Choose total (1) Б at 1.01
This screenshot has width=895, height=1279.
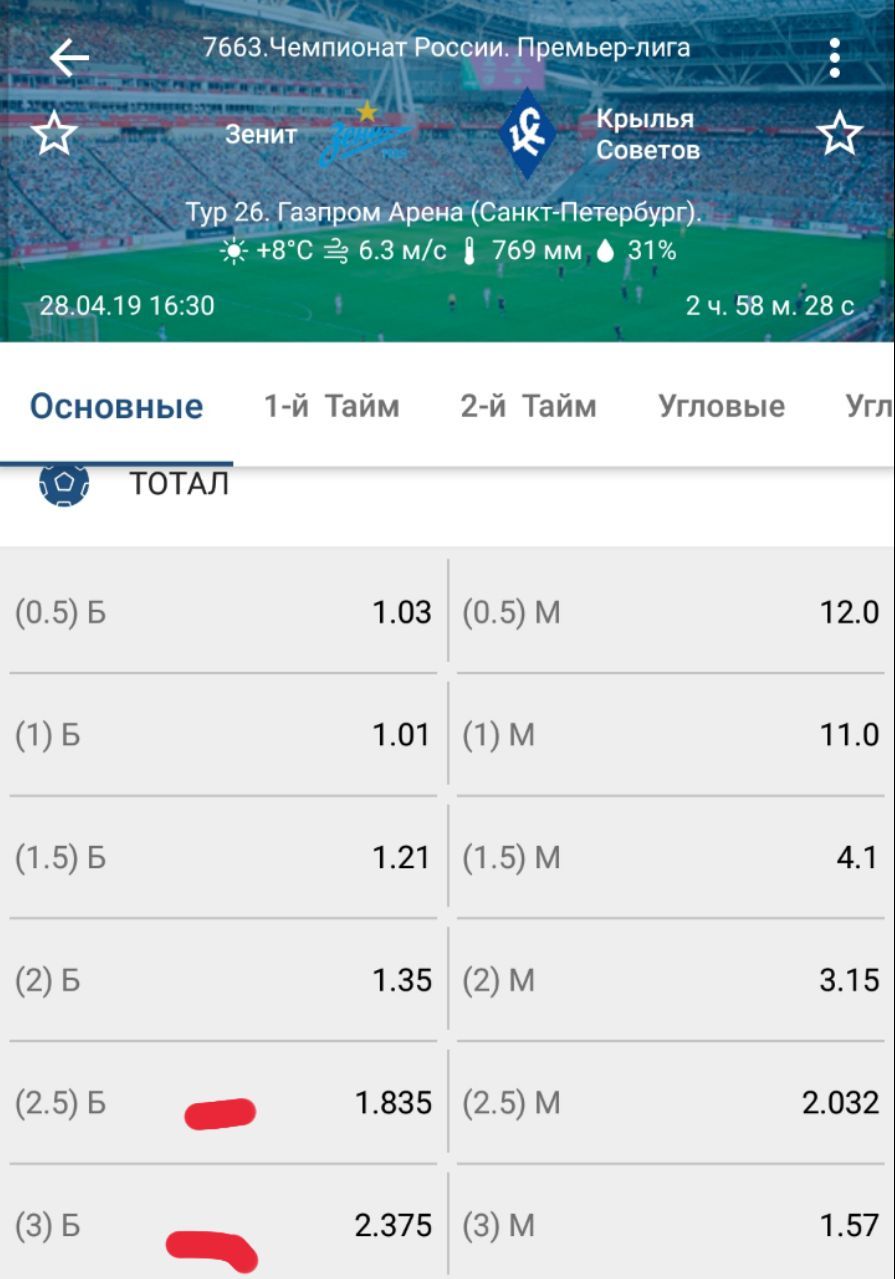coord(224,735)
